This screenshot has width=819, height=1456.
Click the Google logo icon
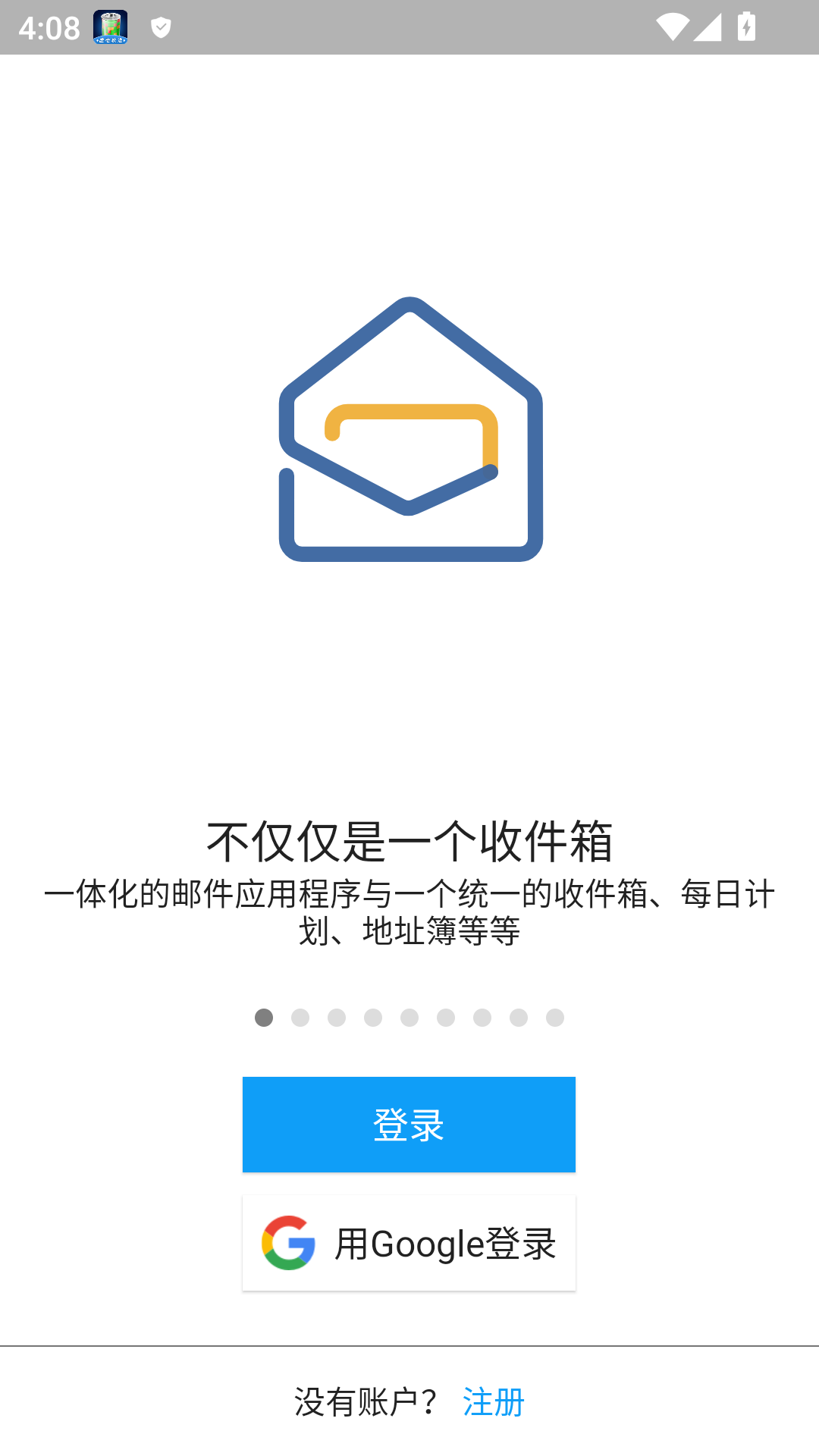pyautogui.click(x=288, y=1242)
